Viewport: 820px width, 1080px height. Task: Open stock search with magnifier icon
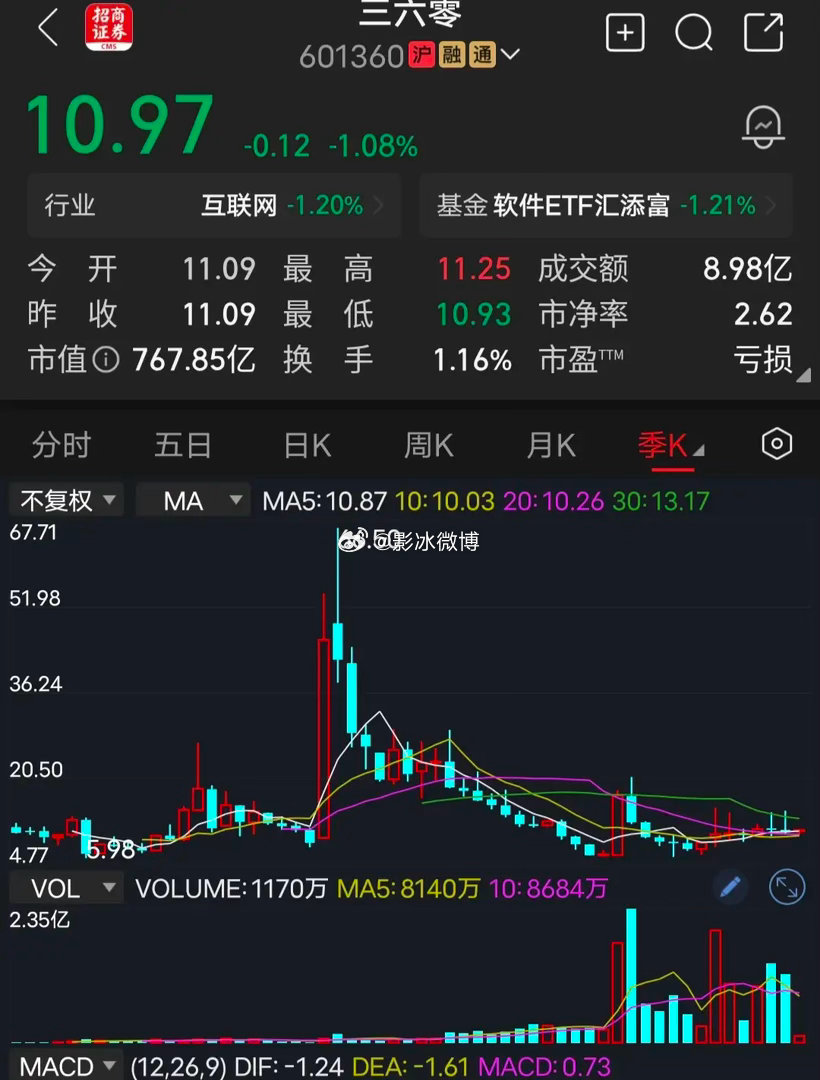693,33
